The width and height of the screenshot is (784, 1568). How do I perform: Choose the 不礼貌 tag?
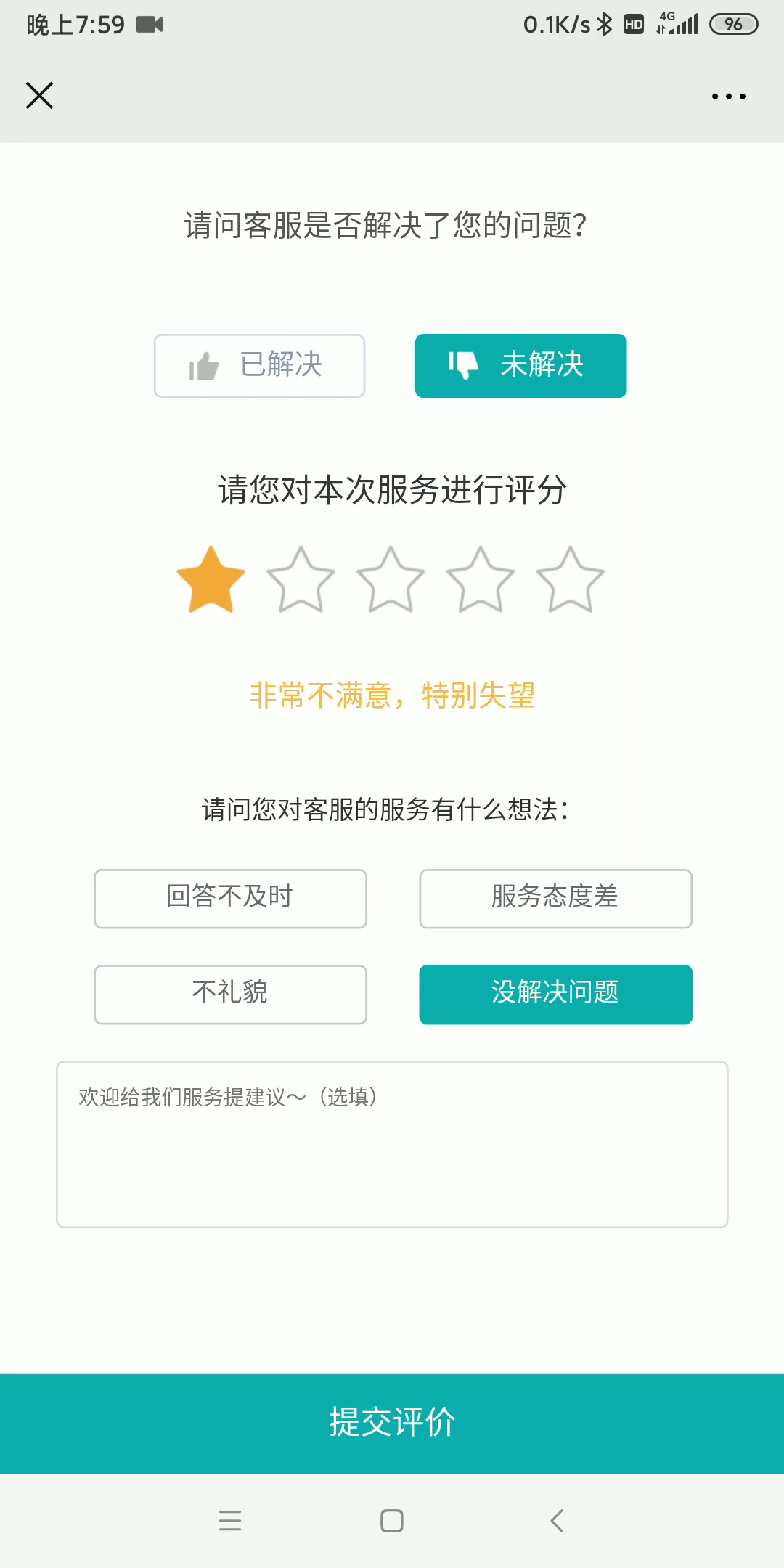(230, 994)
